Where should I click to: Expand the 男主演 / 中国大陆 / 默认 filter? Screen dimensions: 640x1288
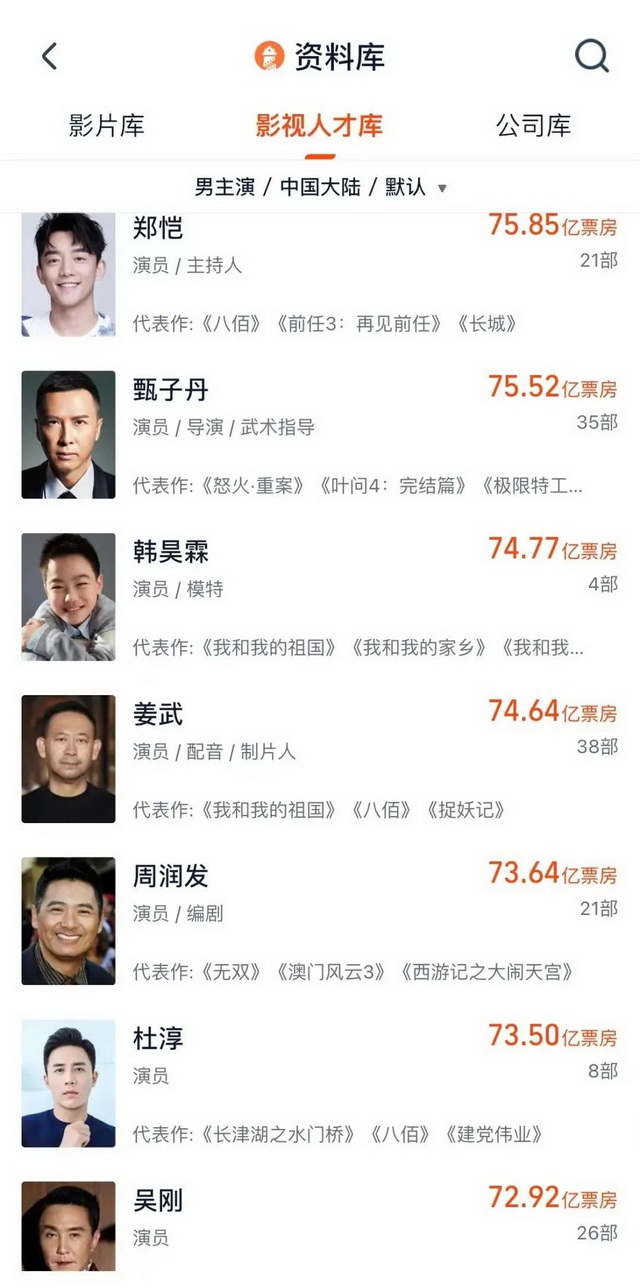320,187
